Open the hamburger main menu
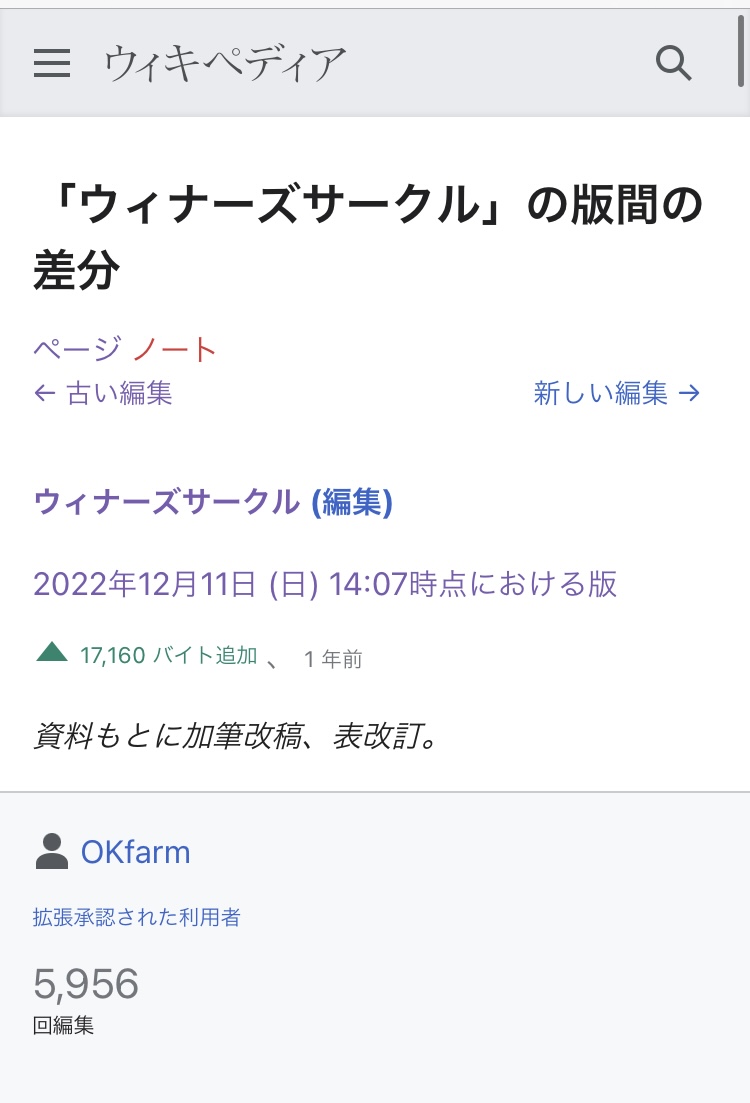This screenshot has height=1103, width=750. [x=52, y=64]
